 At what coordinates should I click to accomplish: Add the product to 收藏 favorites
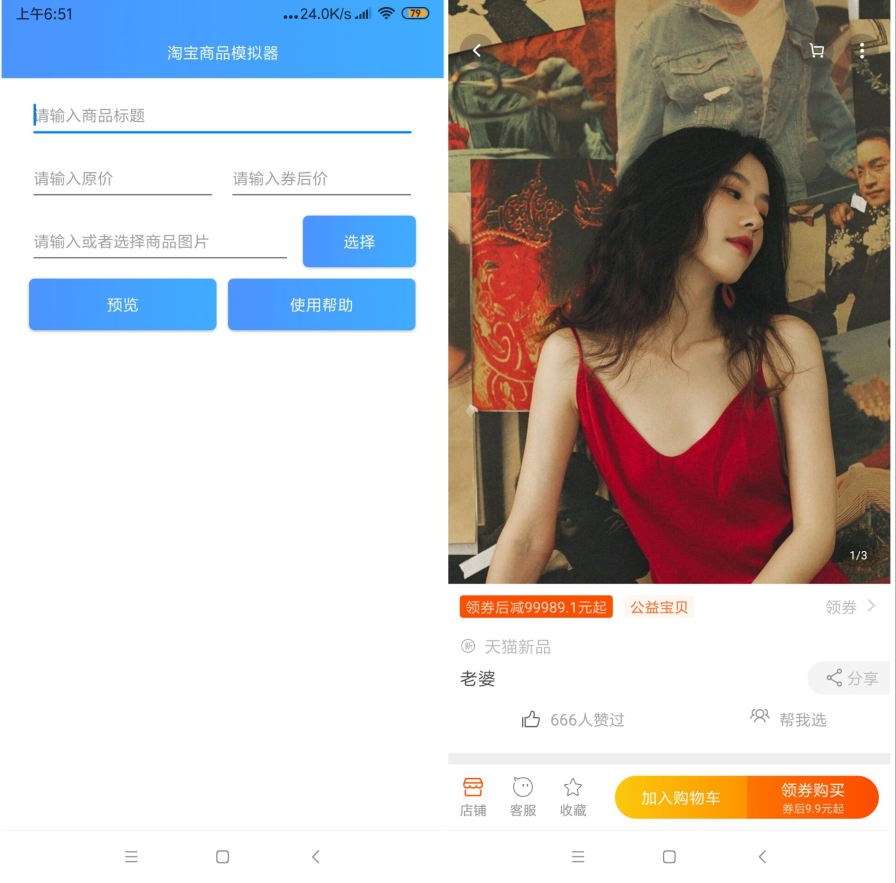573,797
